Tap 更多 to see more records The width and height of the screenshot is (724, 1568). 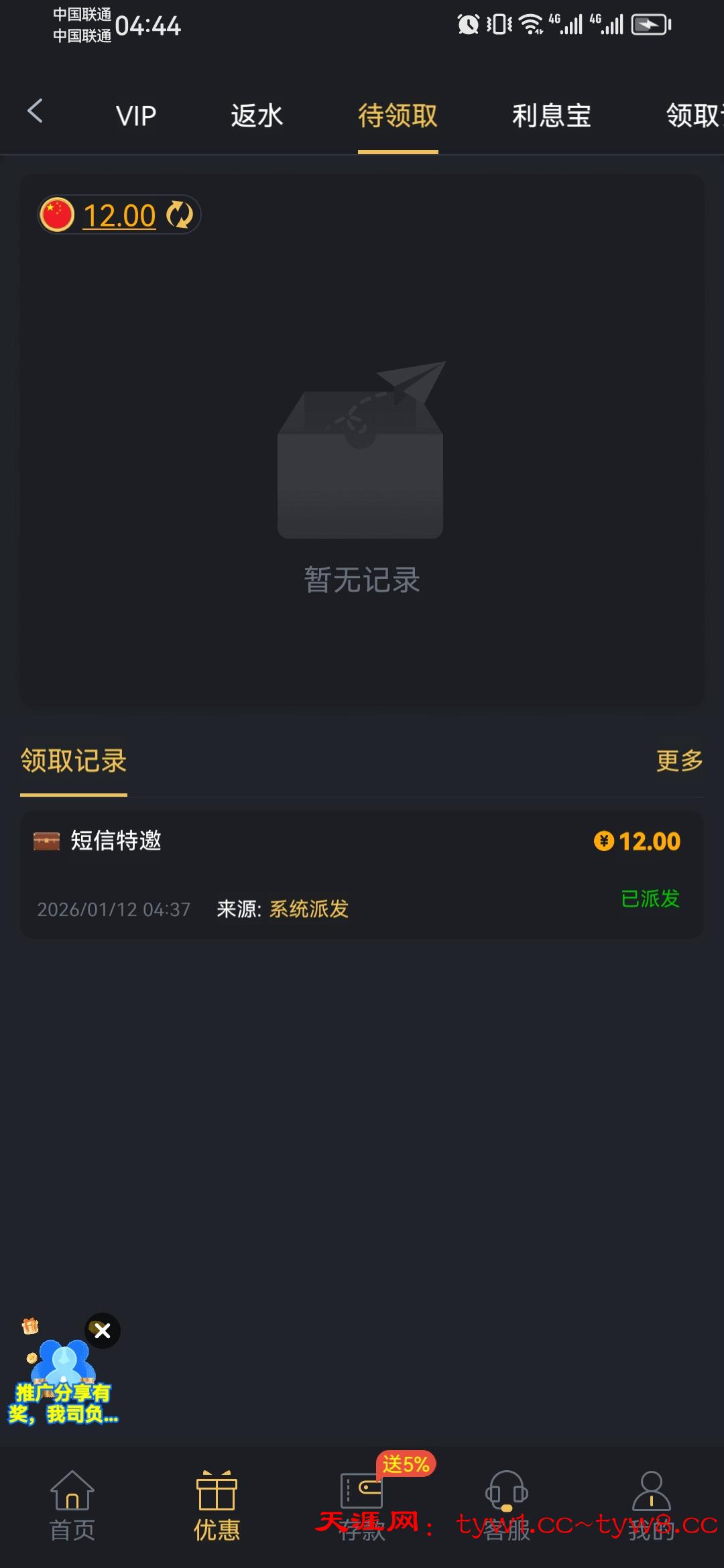click(x=679, y=761)
